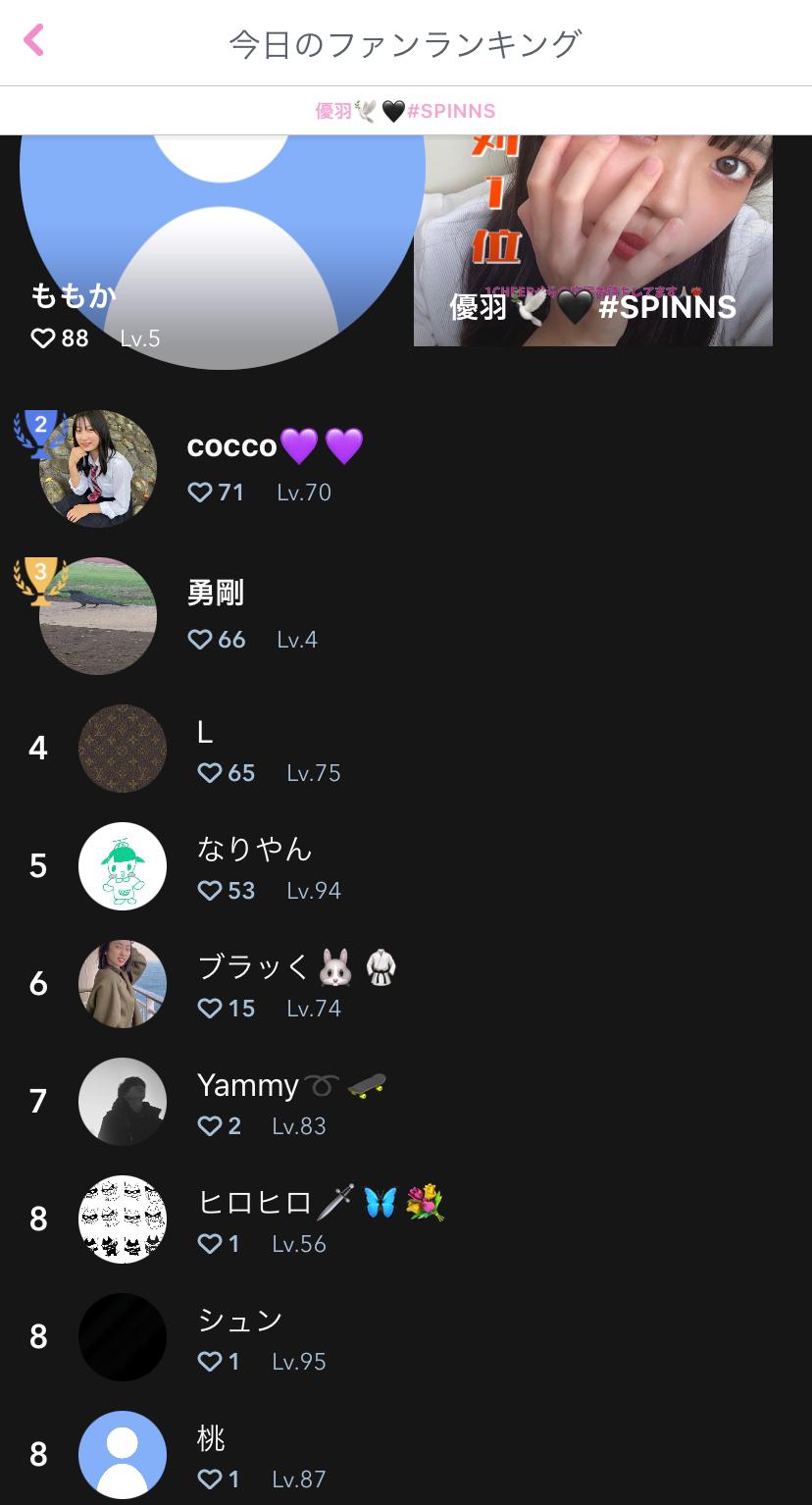Go back using the pink arrow

34,41
